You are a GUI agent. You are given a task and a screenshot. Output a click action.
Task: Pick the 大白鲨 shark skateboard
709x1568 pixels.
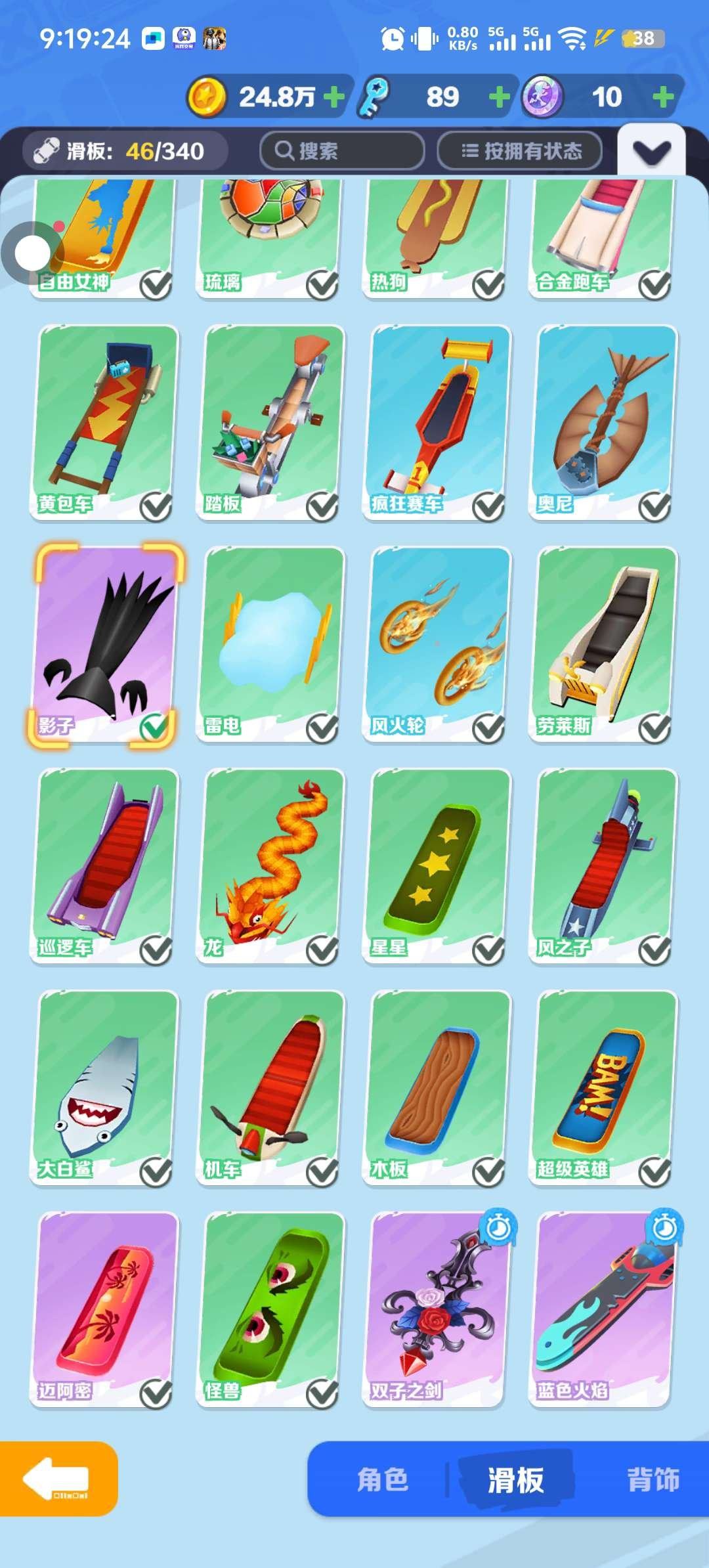105,1087
